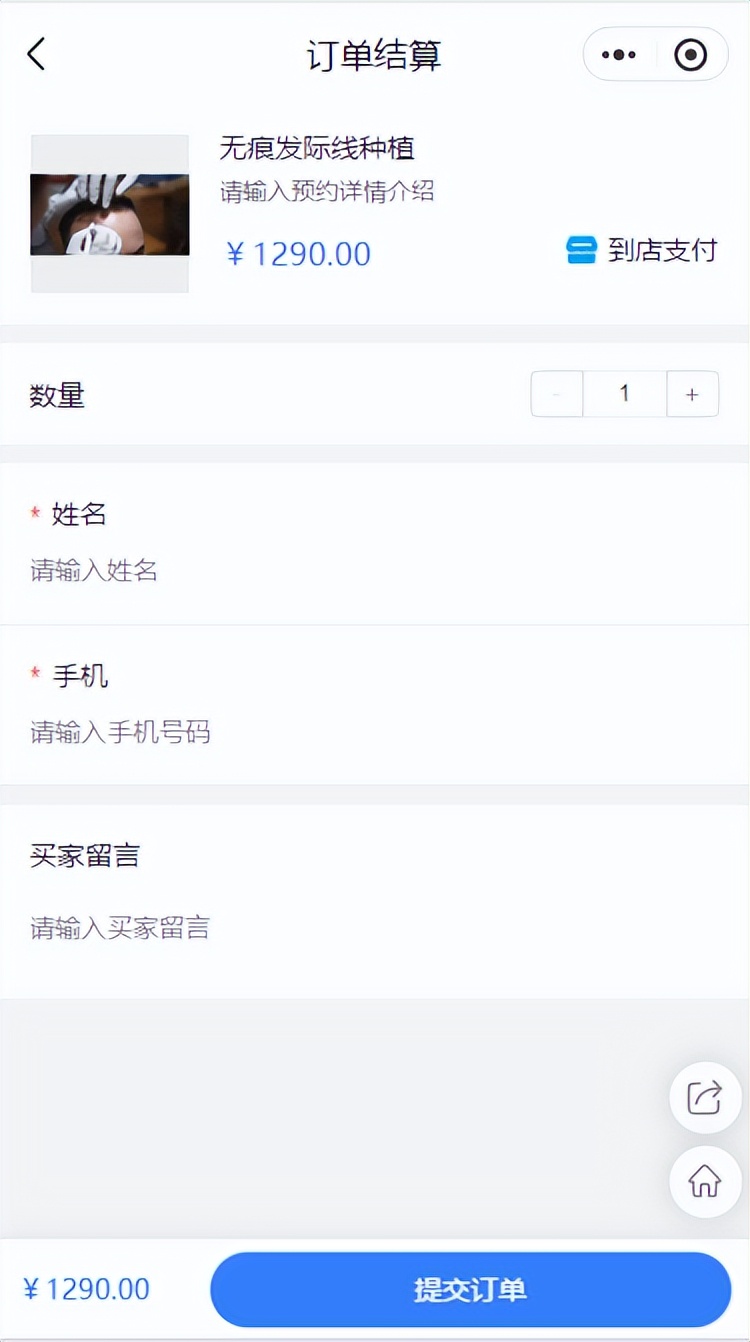Open the mini-program three-dot menu

tap(619, 55)
